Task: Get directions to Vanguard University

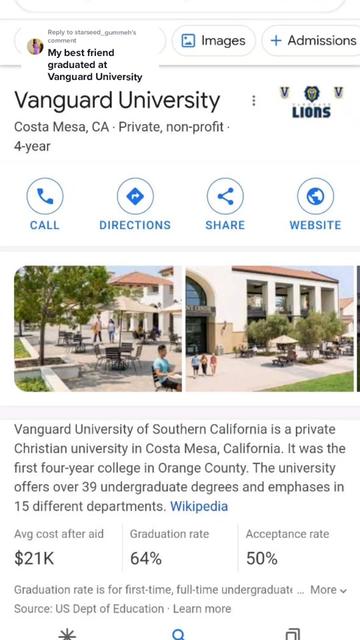Action: point(135,204)
